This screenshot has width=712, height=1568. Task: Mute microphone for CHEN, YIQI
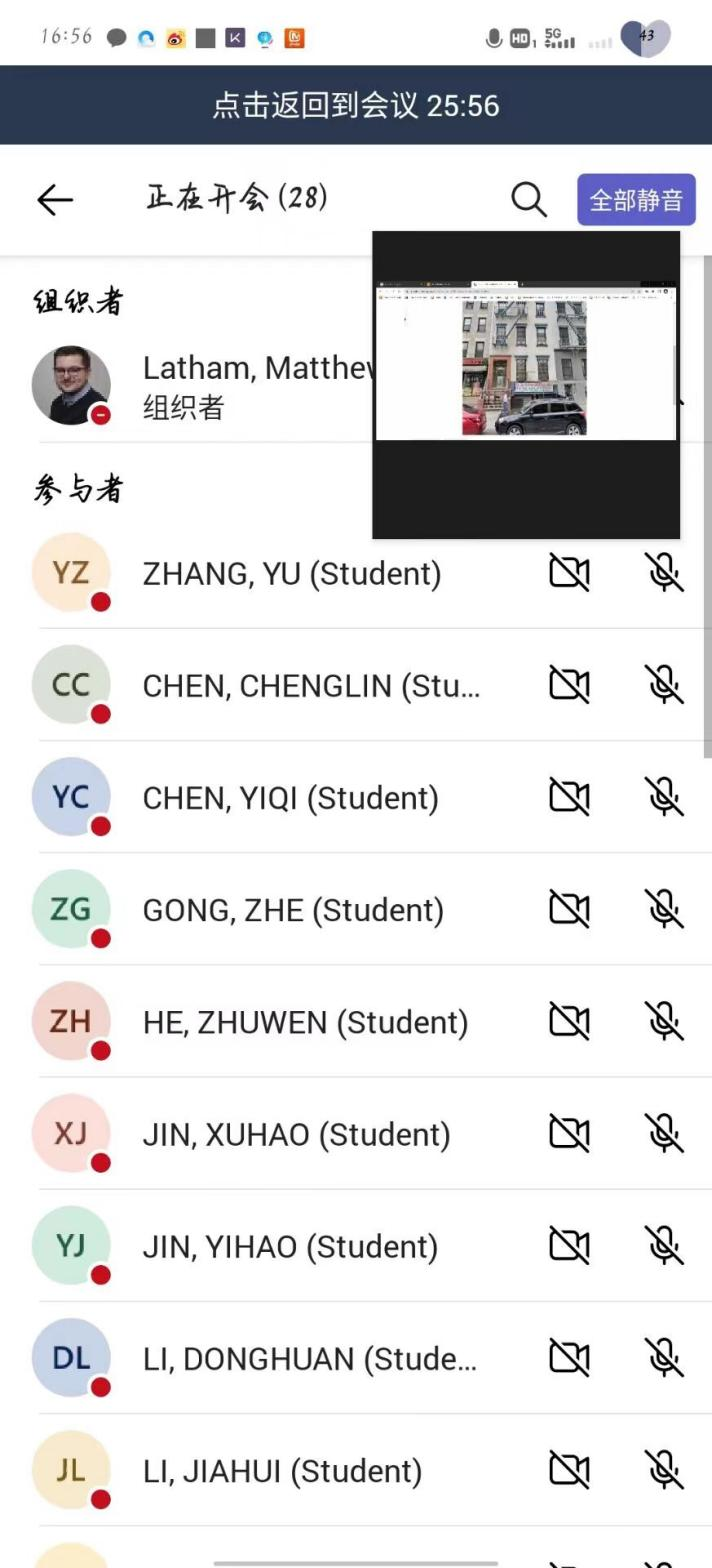pyautogui.click(x=664, y=798)
